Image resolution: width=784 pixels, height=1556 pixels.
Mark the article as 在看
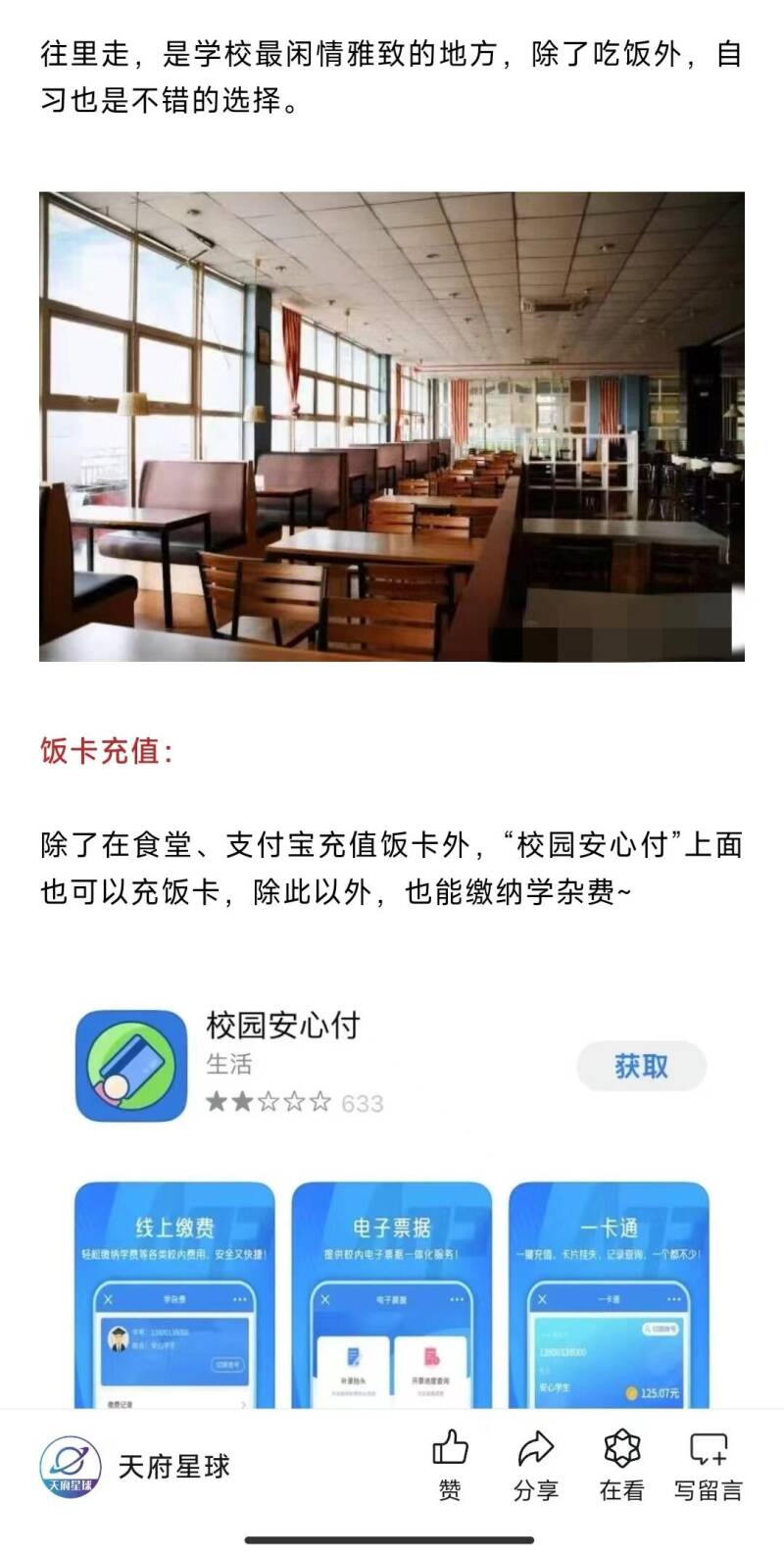pyautogui.click(x=621, y=1464)
